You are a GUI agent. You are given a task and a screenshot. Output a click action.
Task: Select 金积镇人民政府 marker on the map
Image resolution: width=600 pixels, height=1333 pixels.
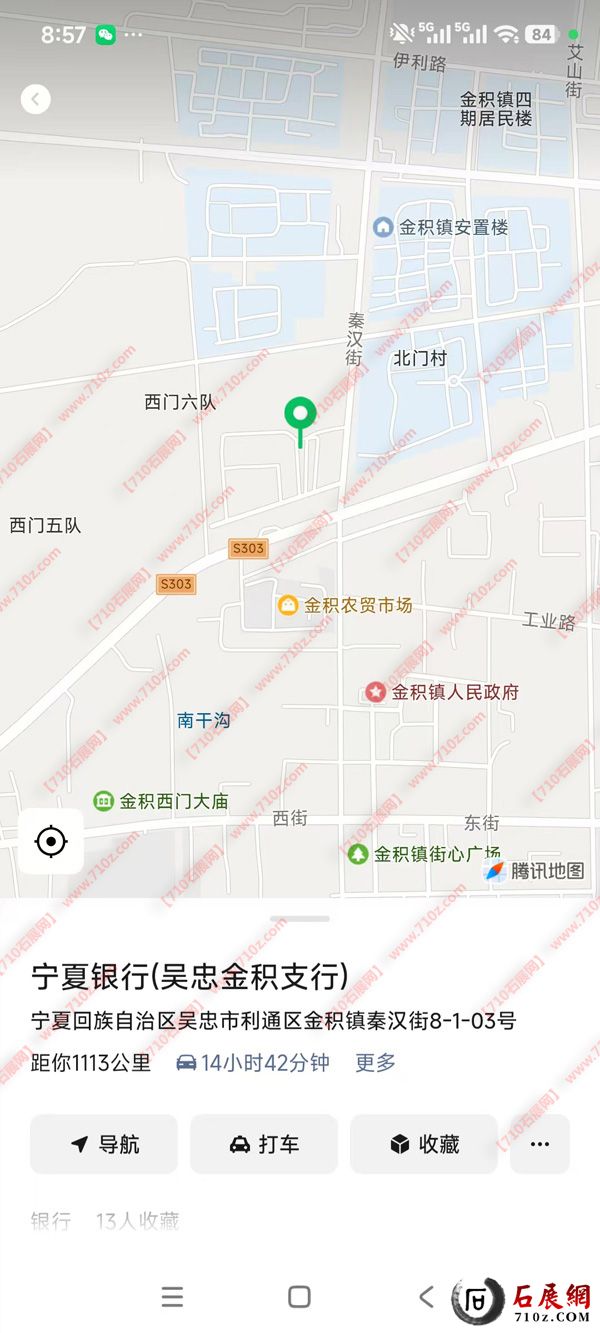click(376, 692)
